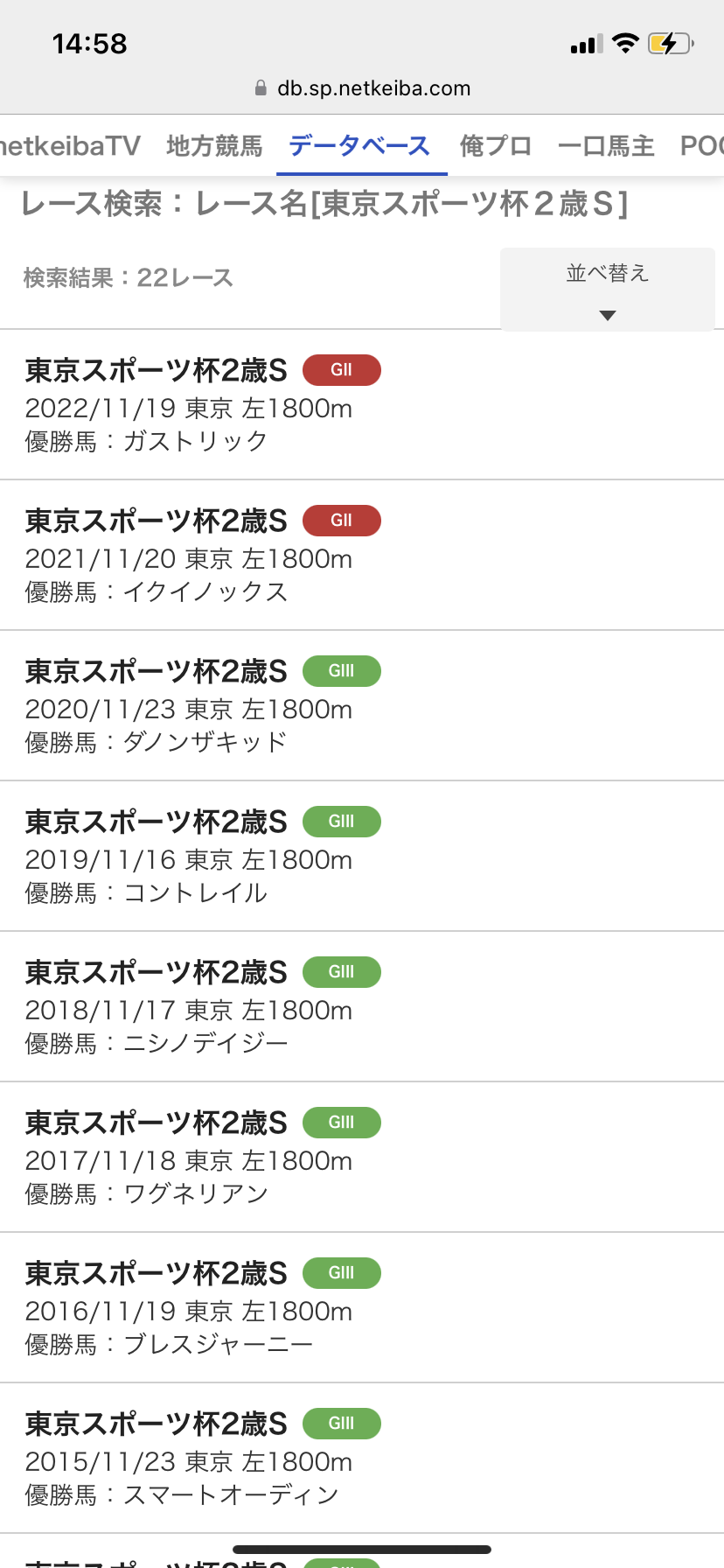Open the 地方競馬 tab

tap(214, 145)
